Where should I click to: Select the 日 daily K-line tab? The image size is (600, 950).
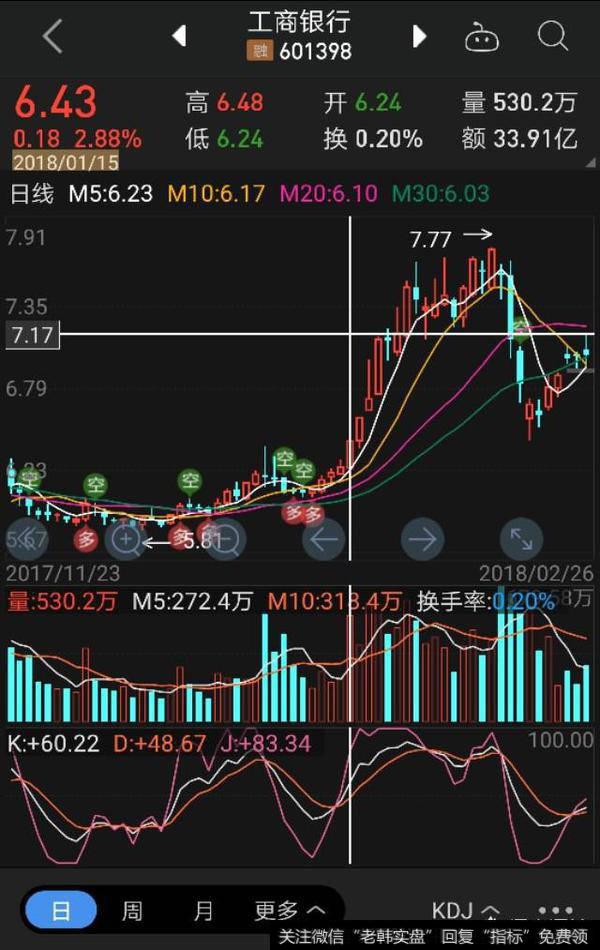[61, 911]
